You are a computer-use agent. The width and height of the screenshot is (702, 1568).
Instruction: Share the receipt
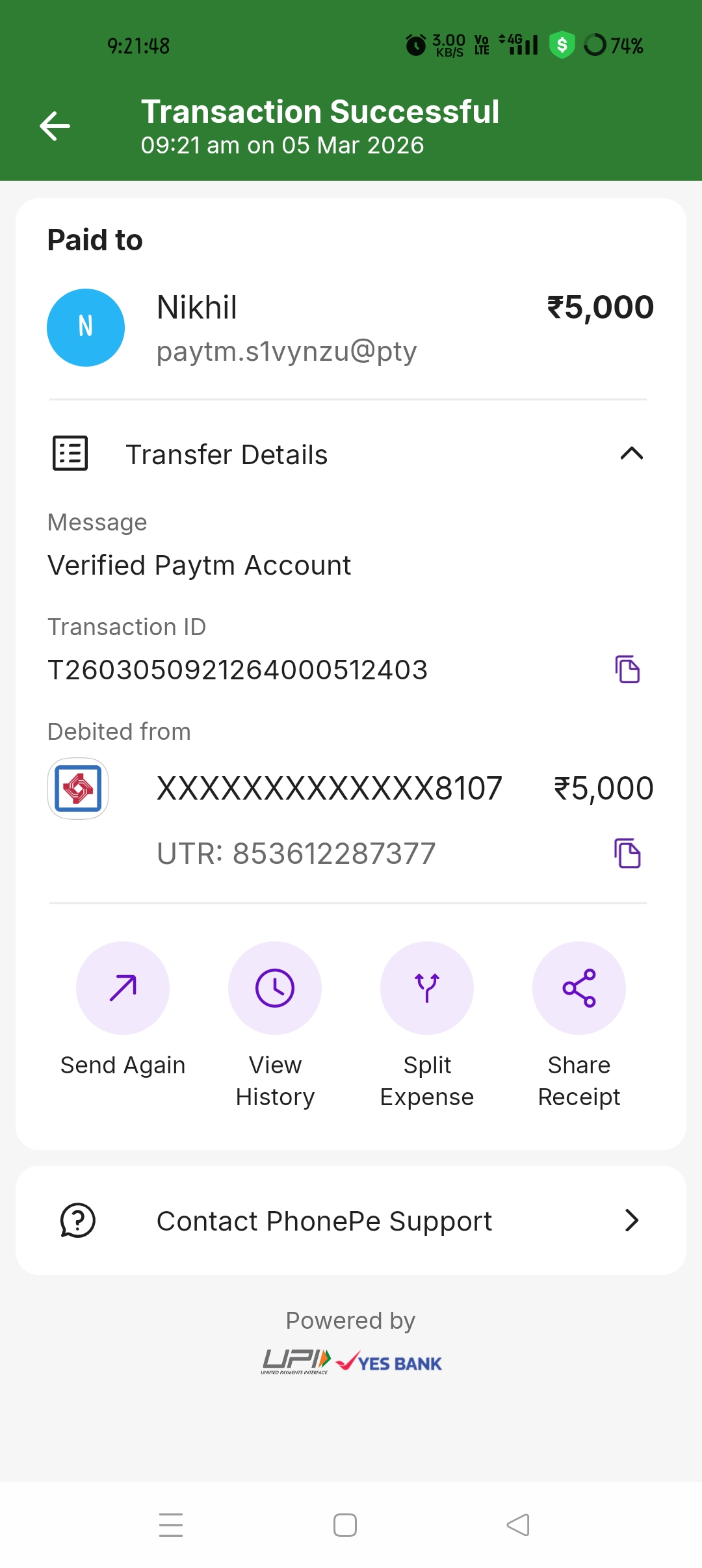(579, 988)
